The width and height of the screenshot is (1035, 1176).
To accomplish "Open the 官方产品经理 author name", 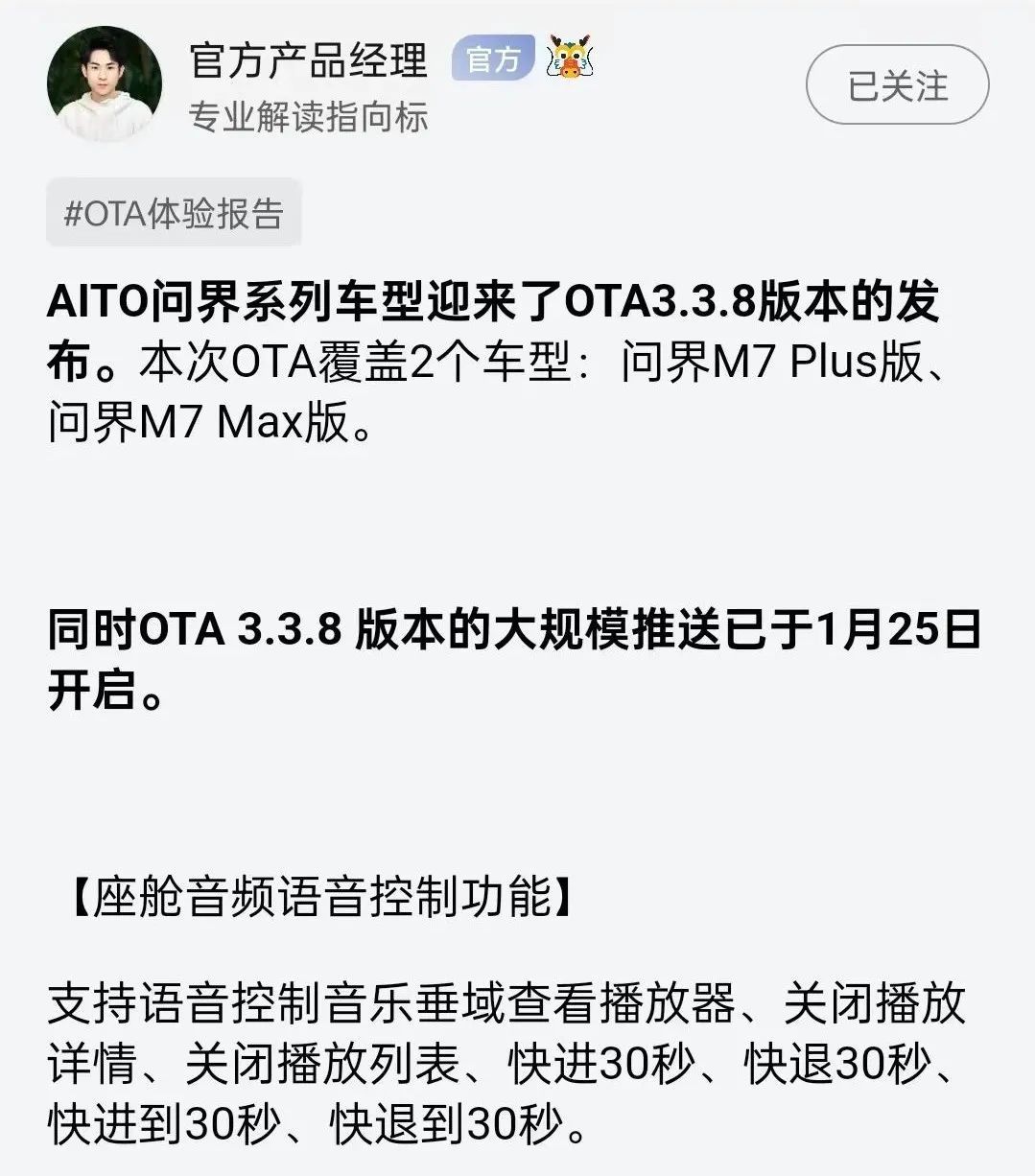I will 309,61.
